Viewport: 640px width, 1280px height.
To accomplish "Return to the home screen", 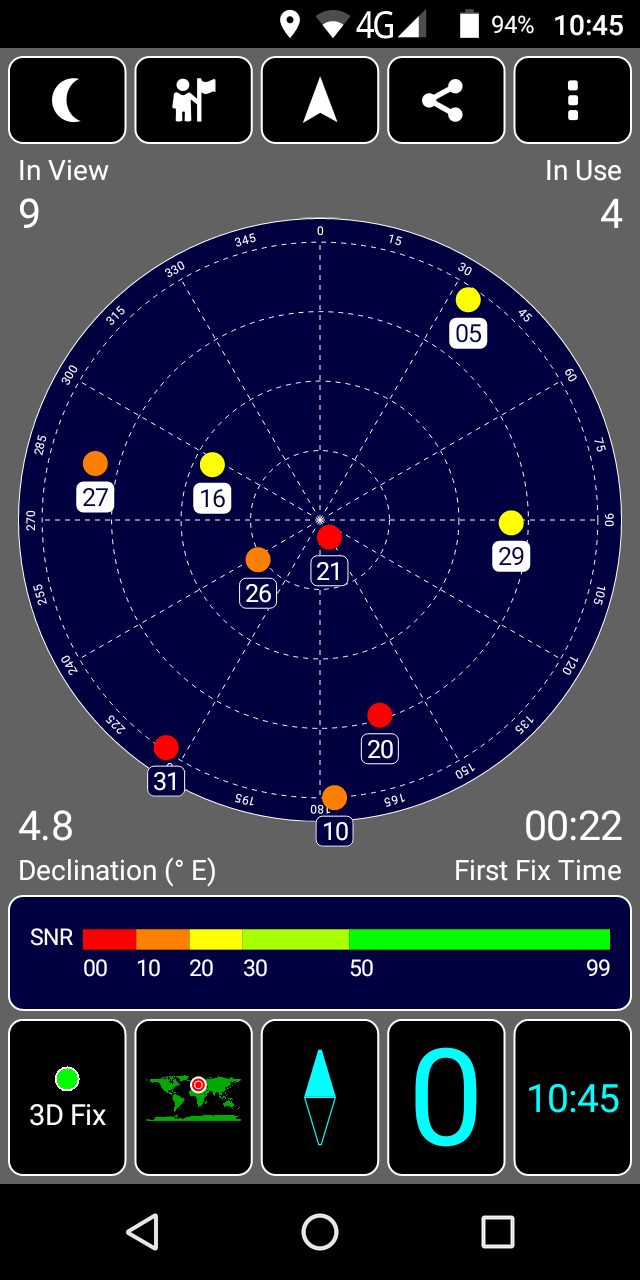I will (320, 1232).
